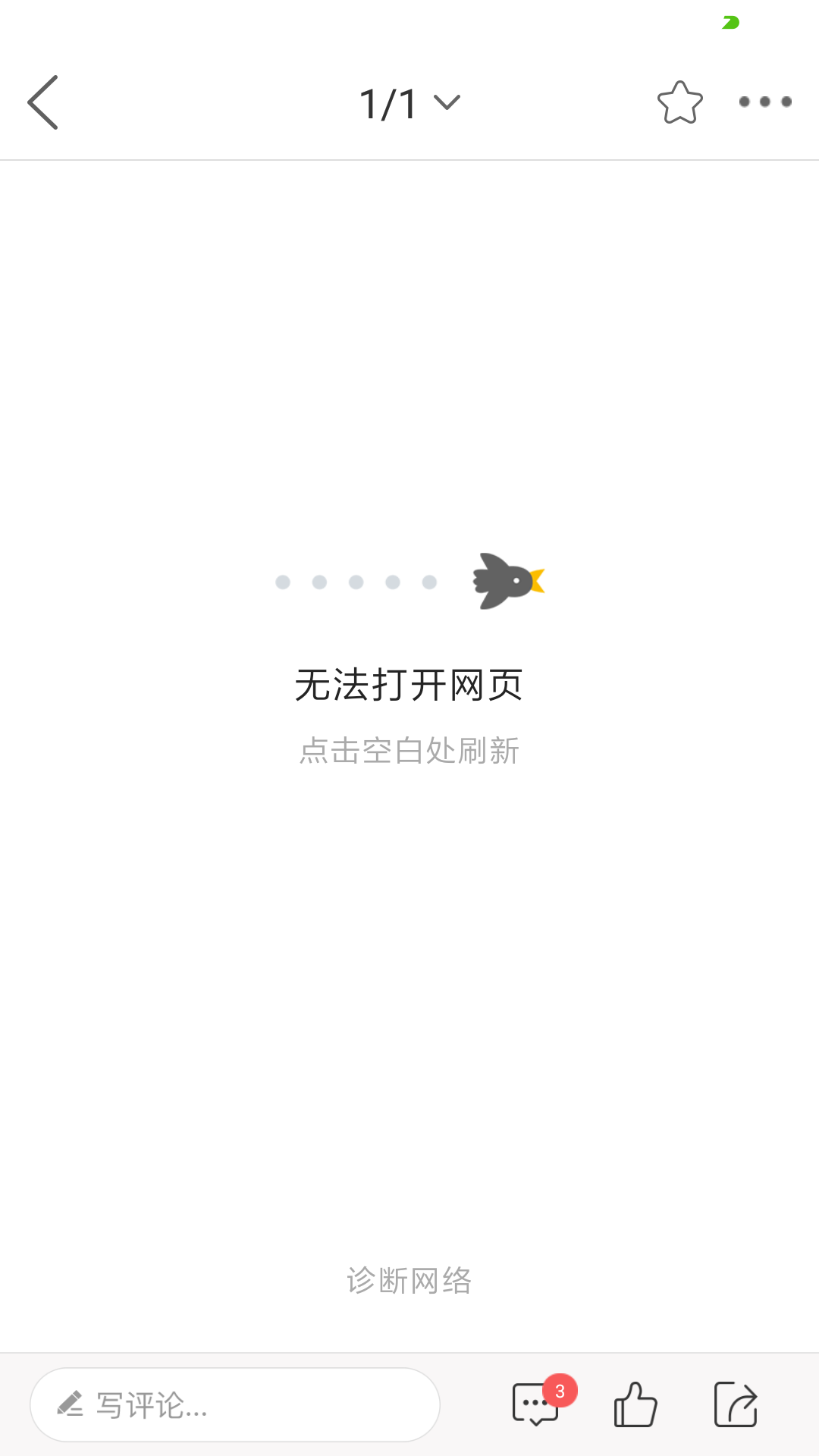
Task: Go back using the top-left arrow
Action: [43, 102]
